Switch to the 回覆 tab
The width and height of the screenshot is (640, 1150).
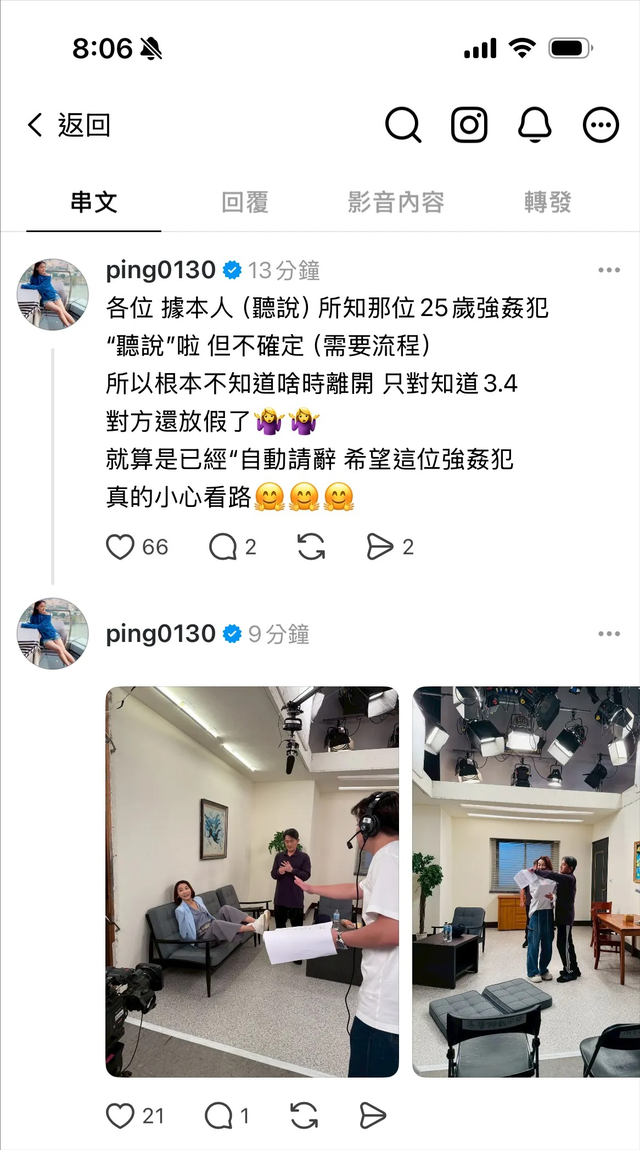pos(245,202)
